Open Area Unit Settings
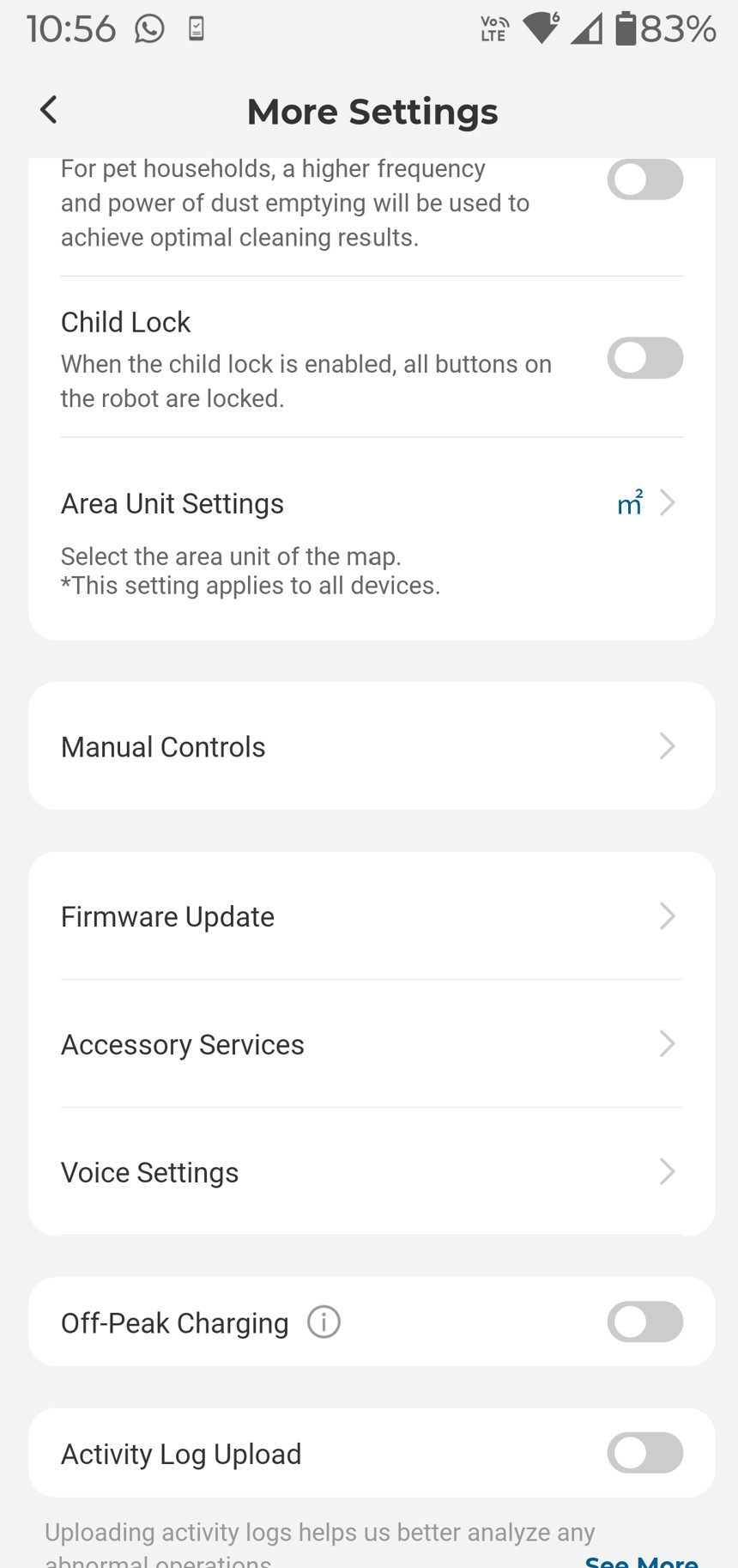 pos(371,503)
